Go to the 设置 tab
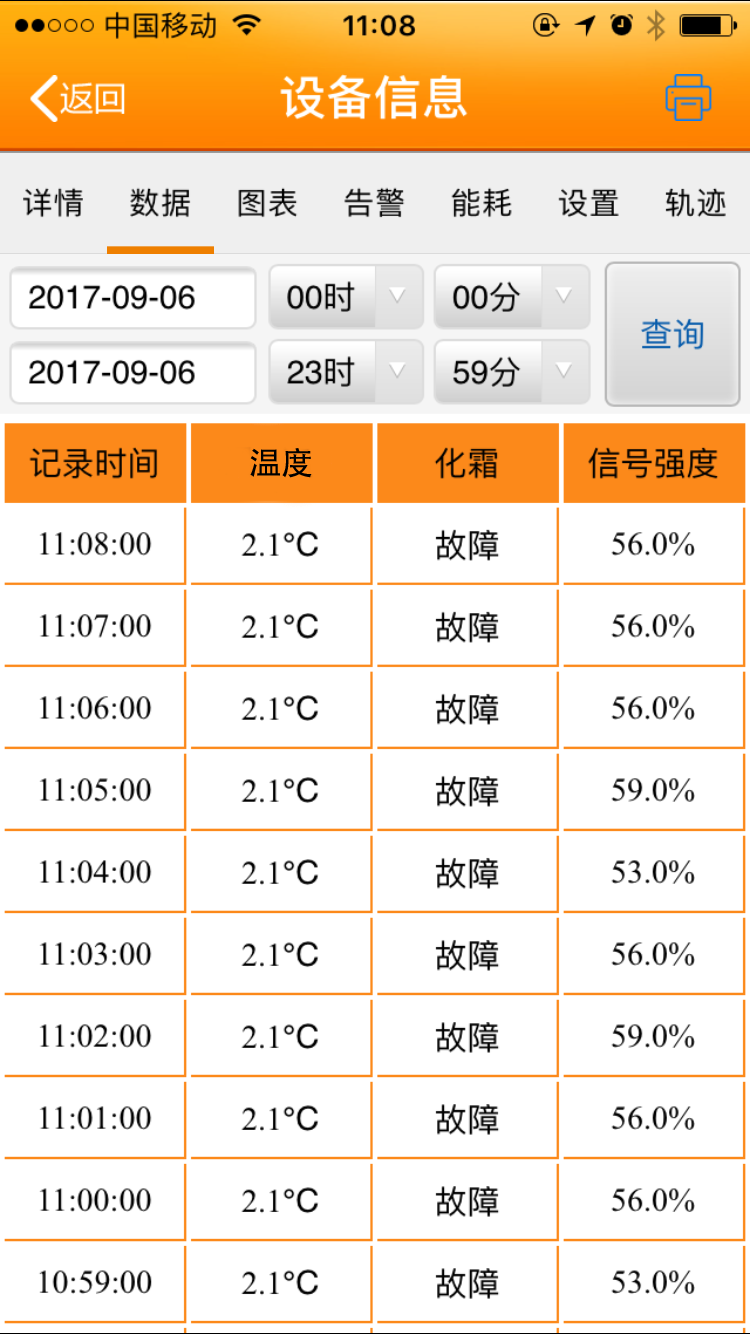Viewport: 750px width, 1334px height. click(588, 204)
